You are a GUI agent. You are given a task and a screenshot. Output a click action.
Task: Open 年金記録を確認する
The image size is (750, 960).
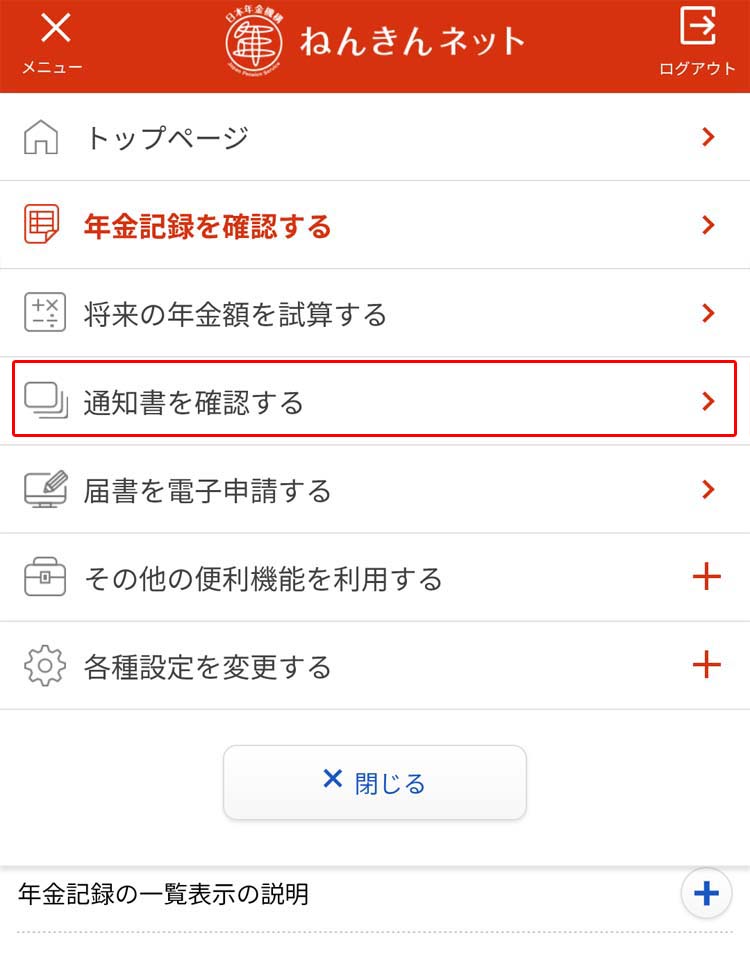[x=374, y=225]
